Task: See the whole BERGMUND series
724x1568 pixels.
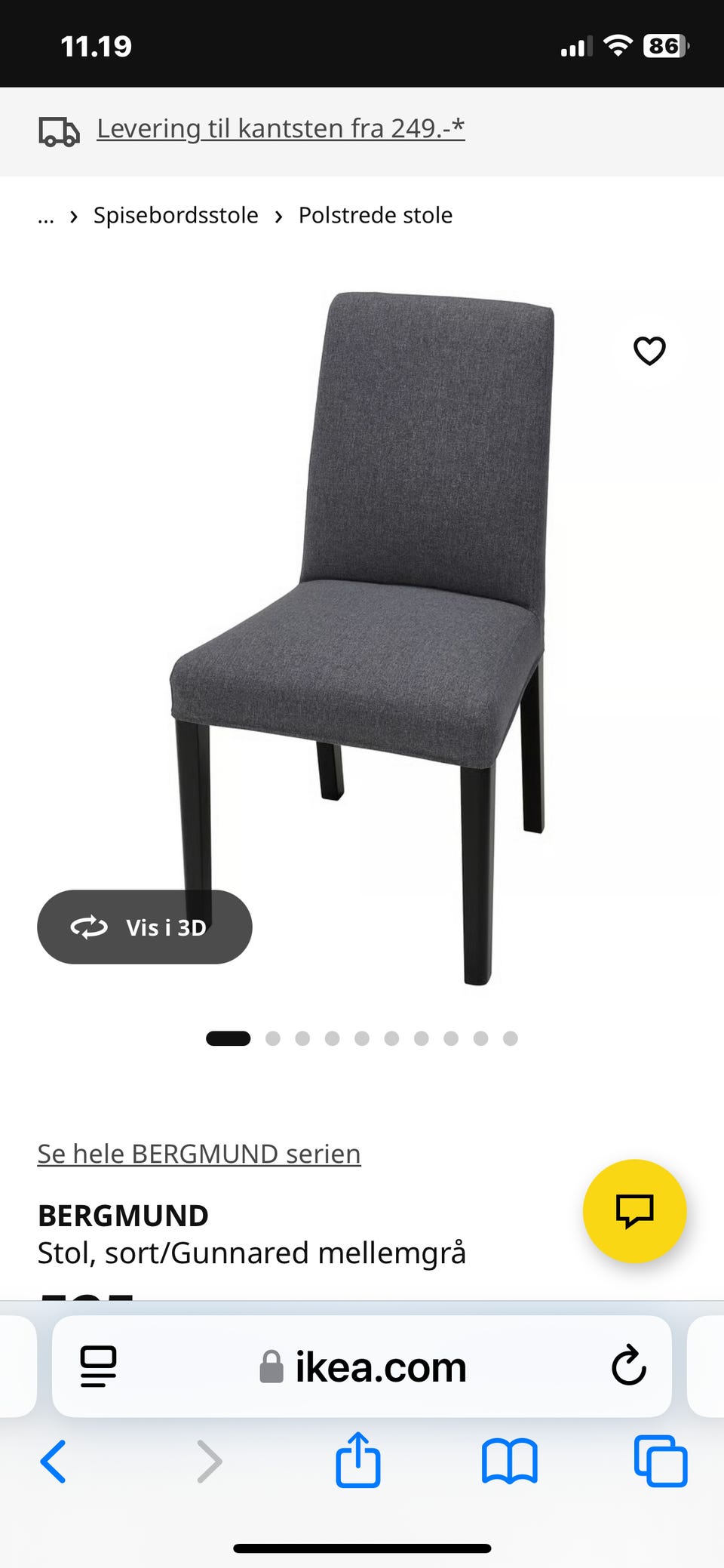Action: [x=199, y=1154]
